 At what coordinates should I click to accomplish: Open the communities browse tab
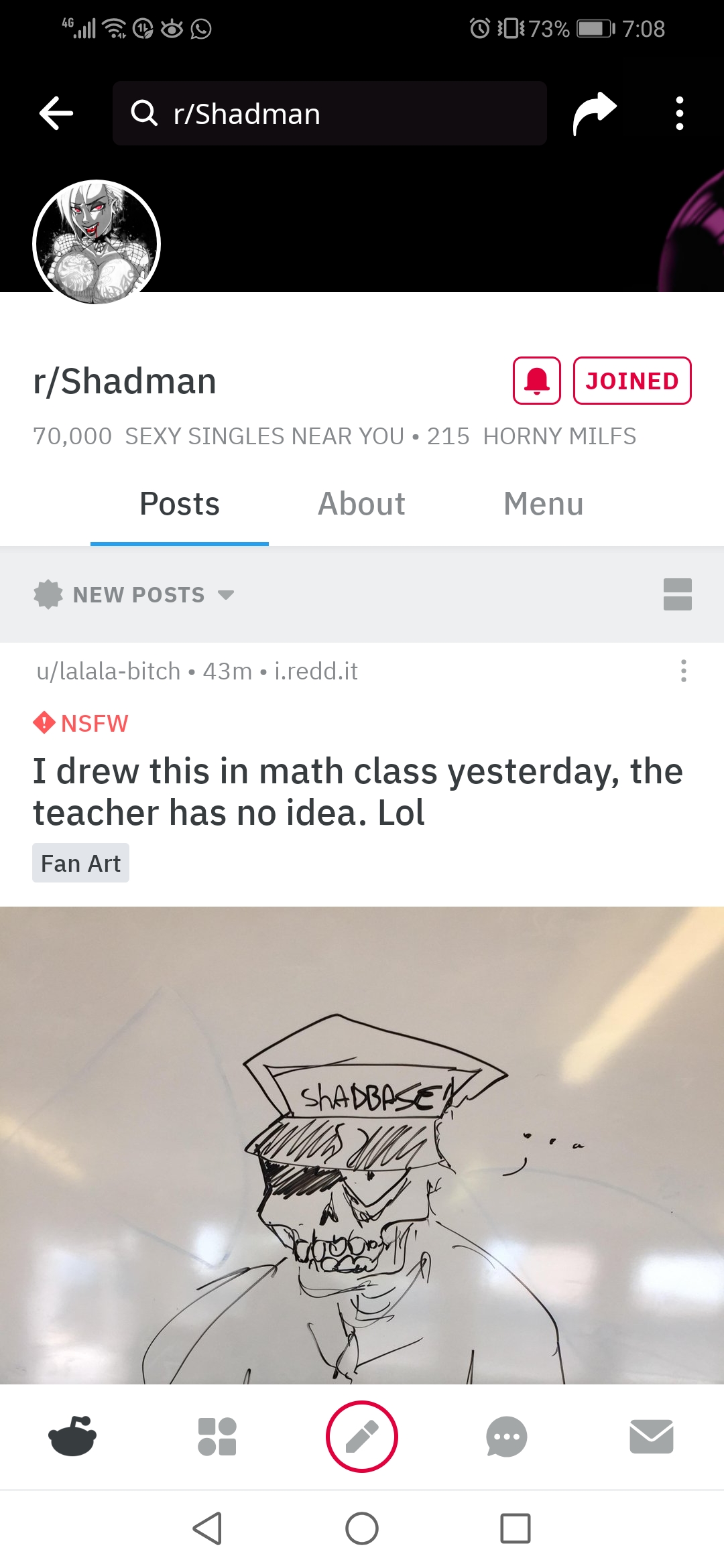[x=217, y=1436]
